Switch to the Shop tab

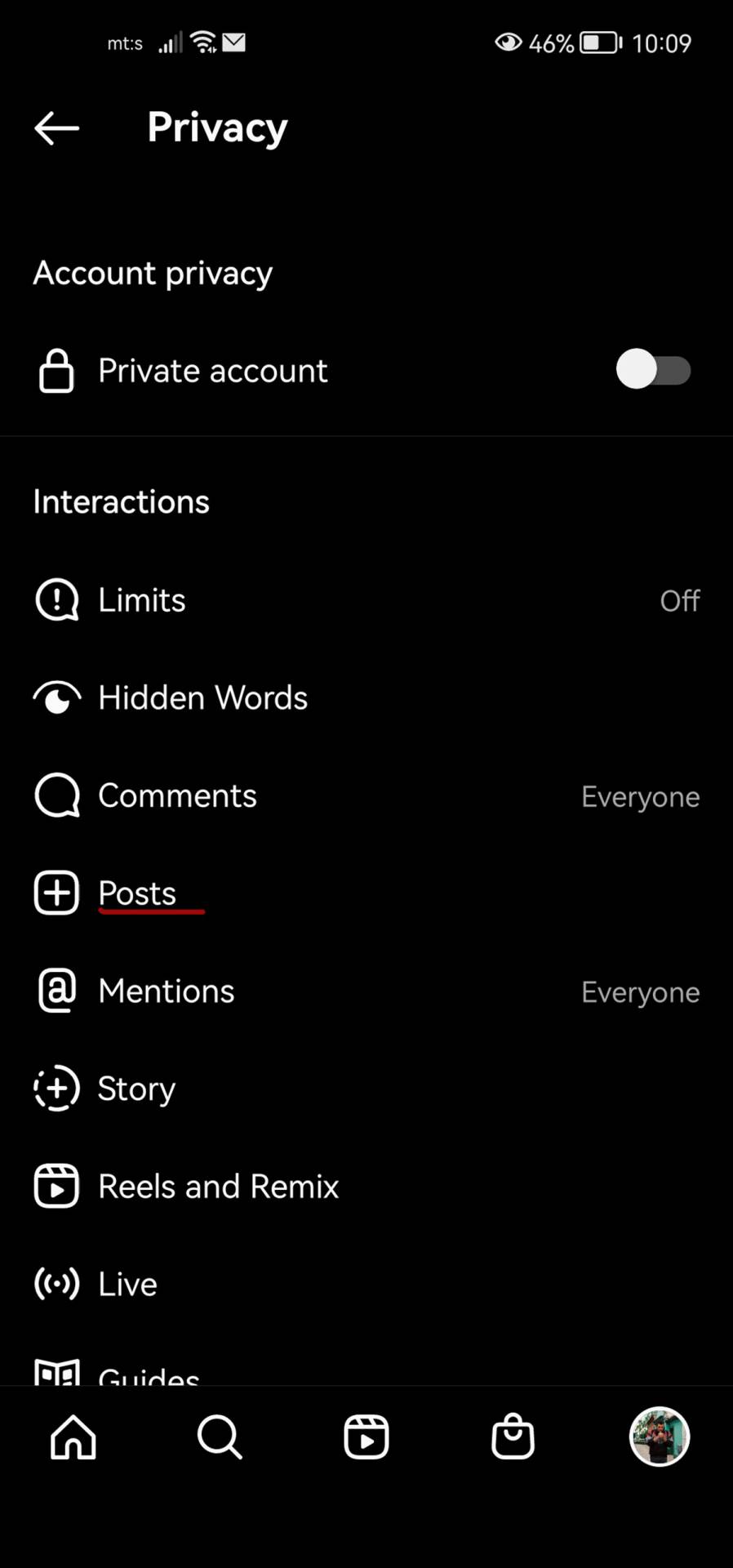tap(513, 1437)
